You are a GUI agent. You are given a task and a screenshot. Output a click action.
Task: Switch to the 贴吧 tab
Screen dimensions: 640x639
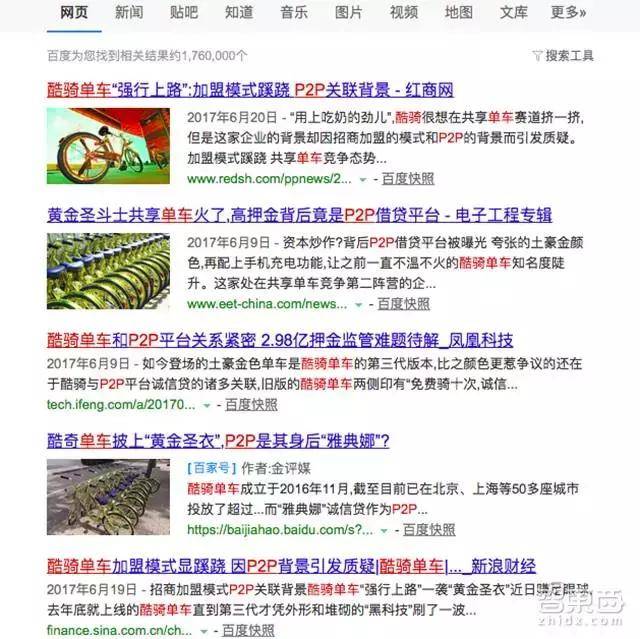coord(183,12)
